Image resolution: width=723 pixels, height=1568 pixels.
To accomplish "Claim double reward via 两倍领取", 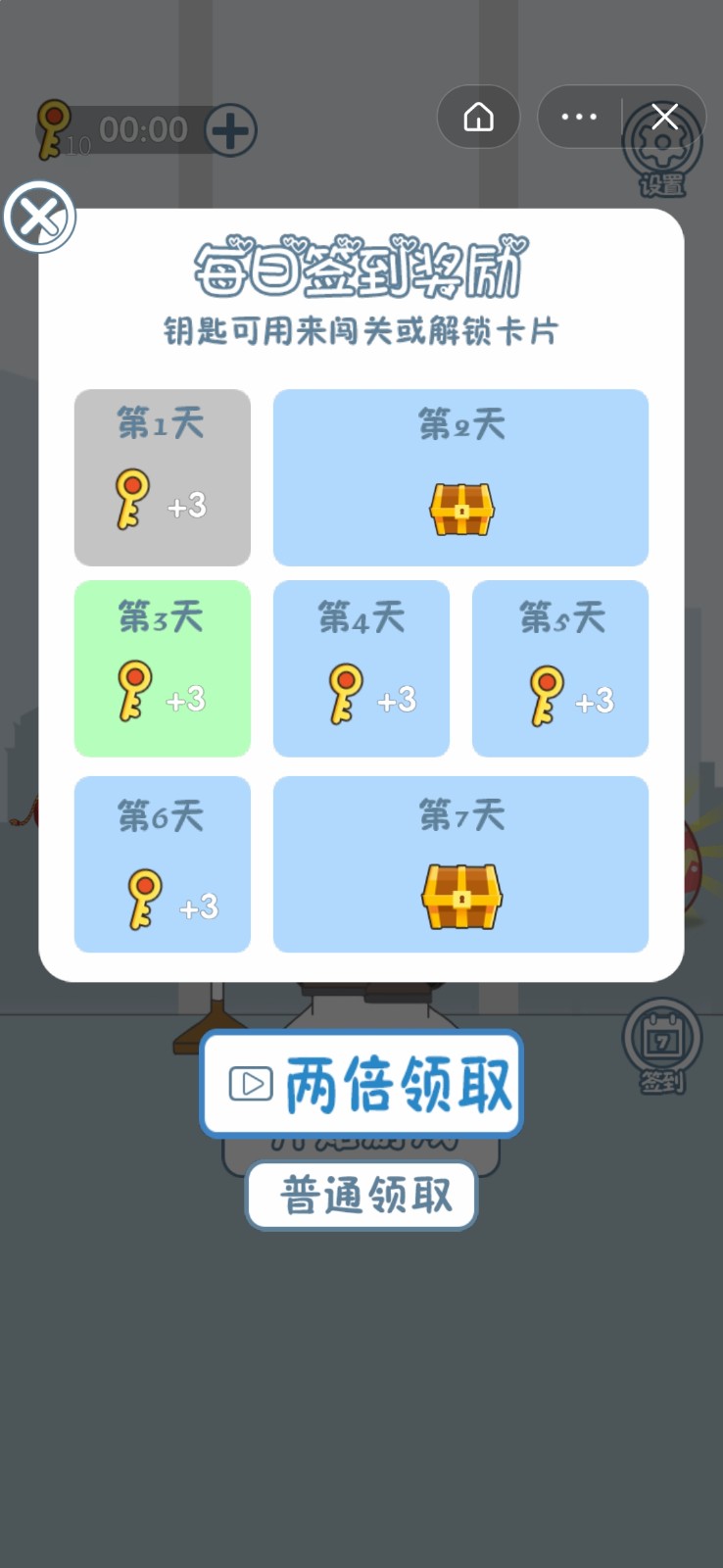I will (x=361, y=1084).
